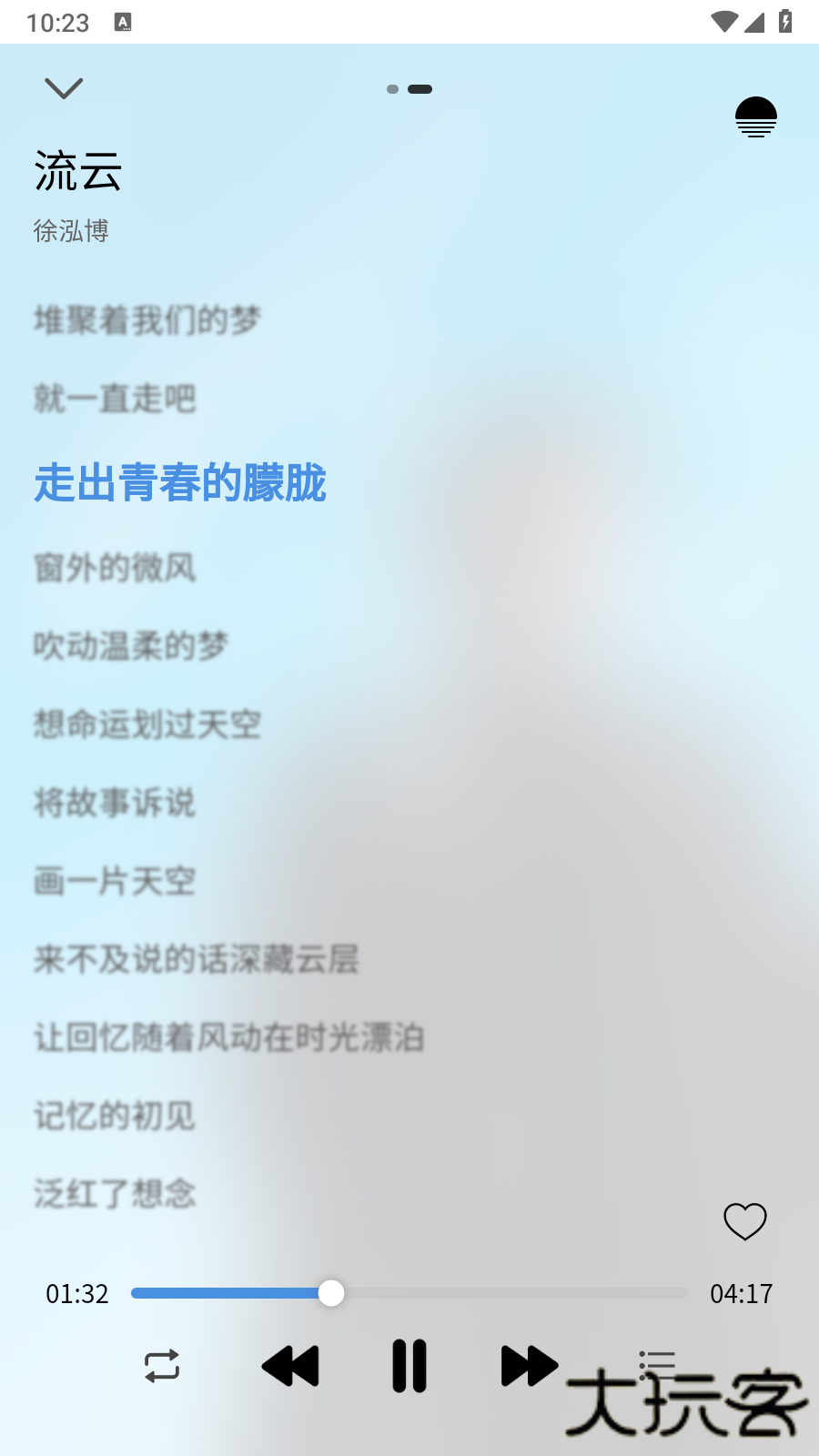Screen dimensions: 819x1456
Task: Open the sleep timer icon top right
Action: [755, 116]
